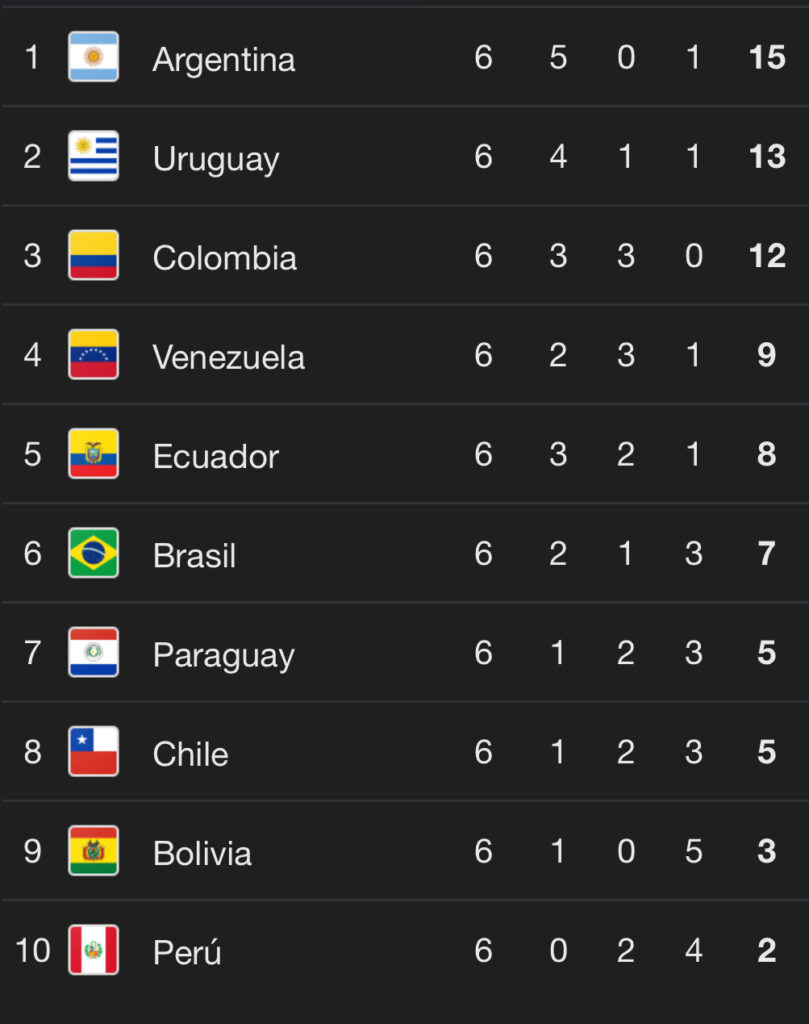
Task: View Bolivia's team details
Action: click(x=202, y=852)
